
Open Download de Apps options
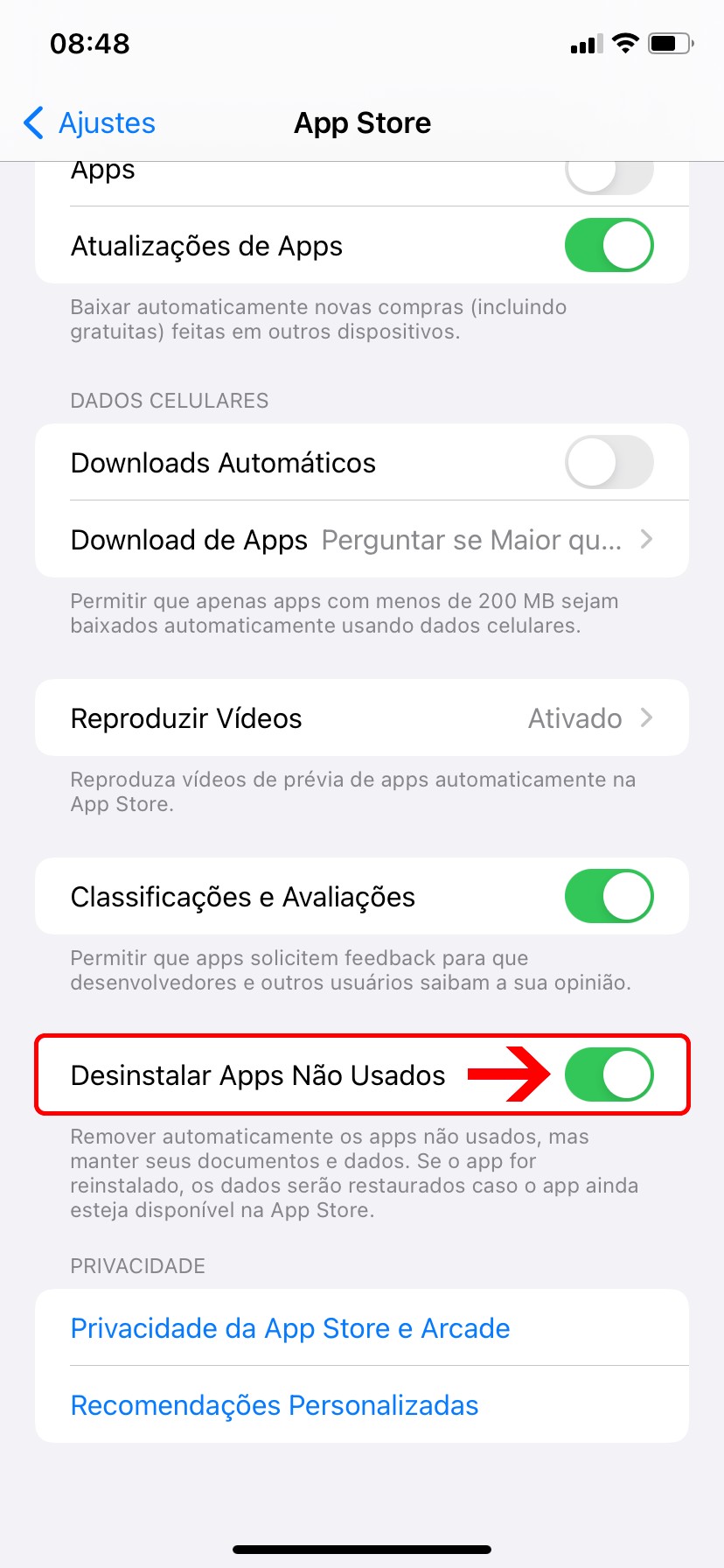[361, 540]
